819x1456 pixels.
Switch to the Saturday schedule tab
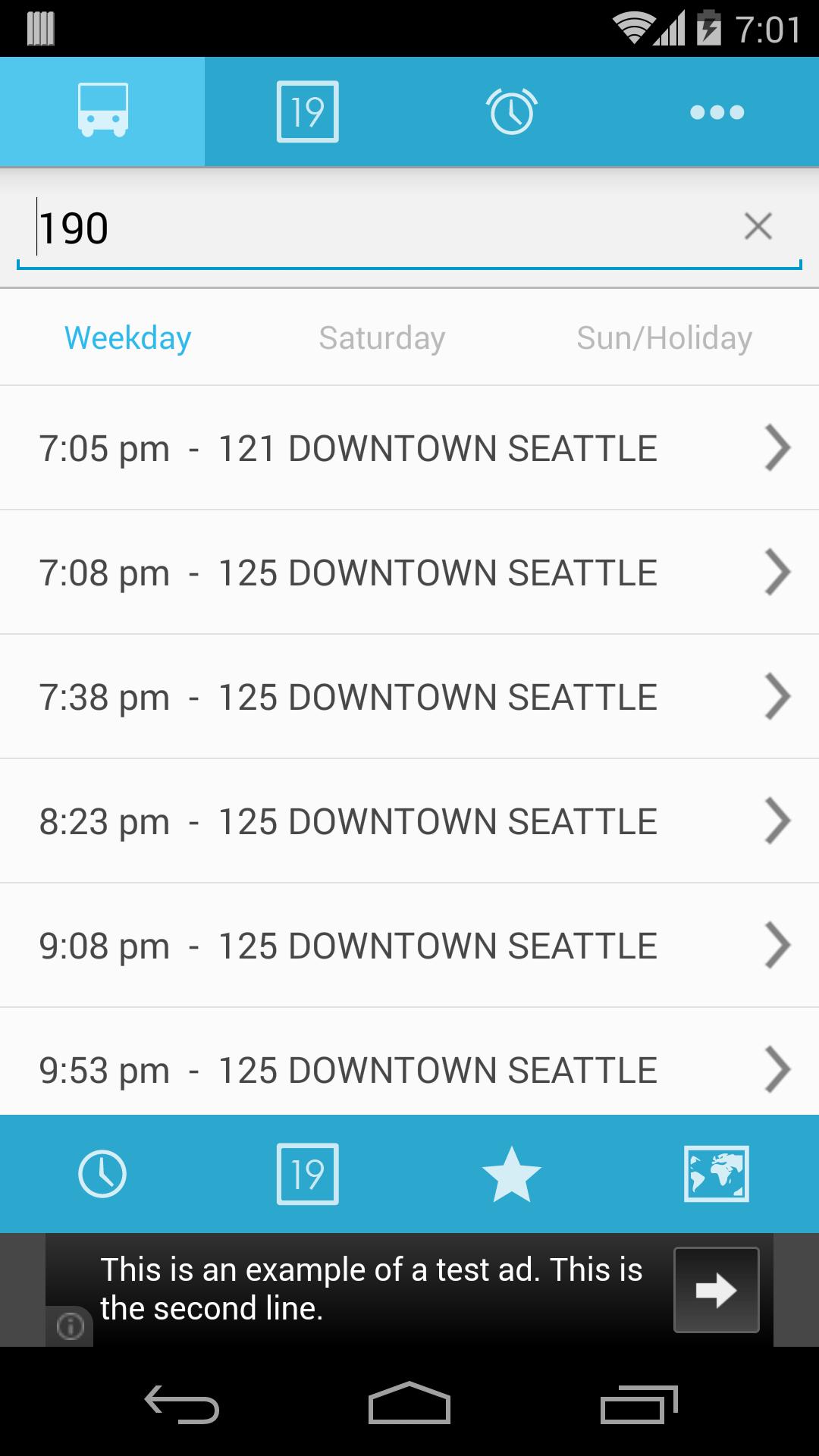pos(382,337)
